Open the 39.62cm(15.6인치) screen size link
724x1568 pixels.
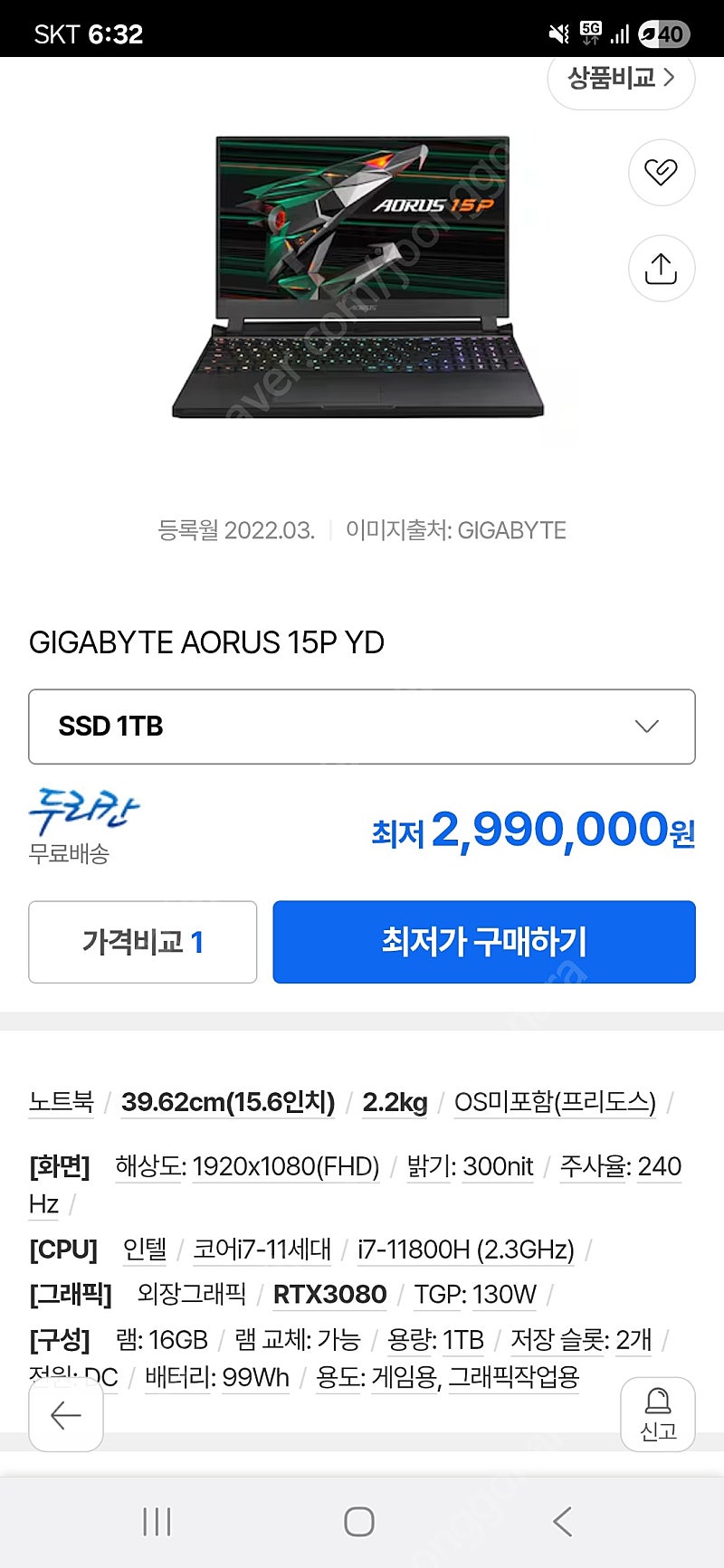click(x=228, y=1102)
